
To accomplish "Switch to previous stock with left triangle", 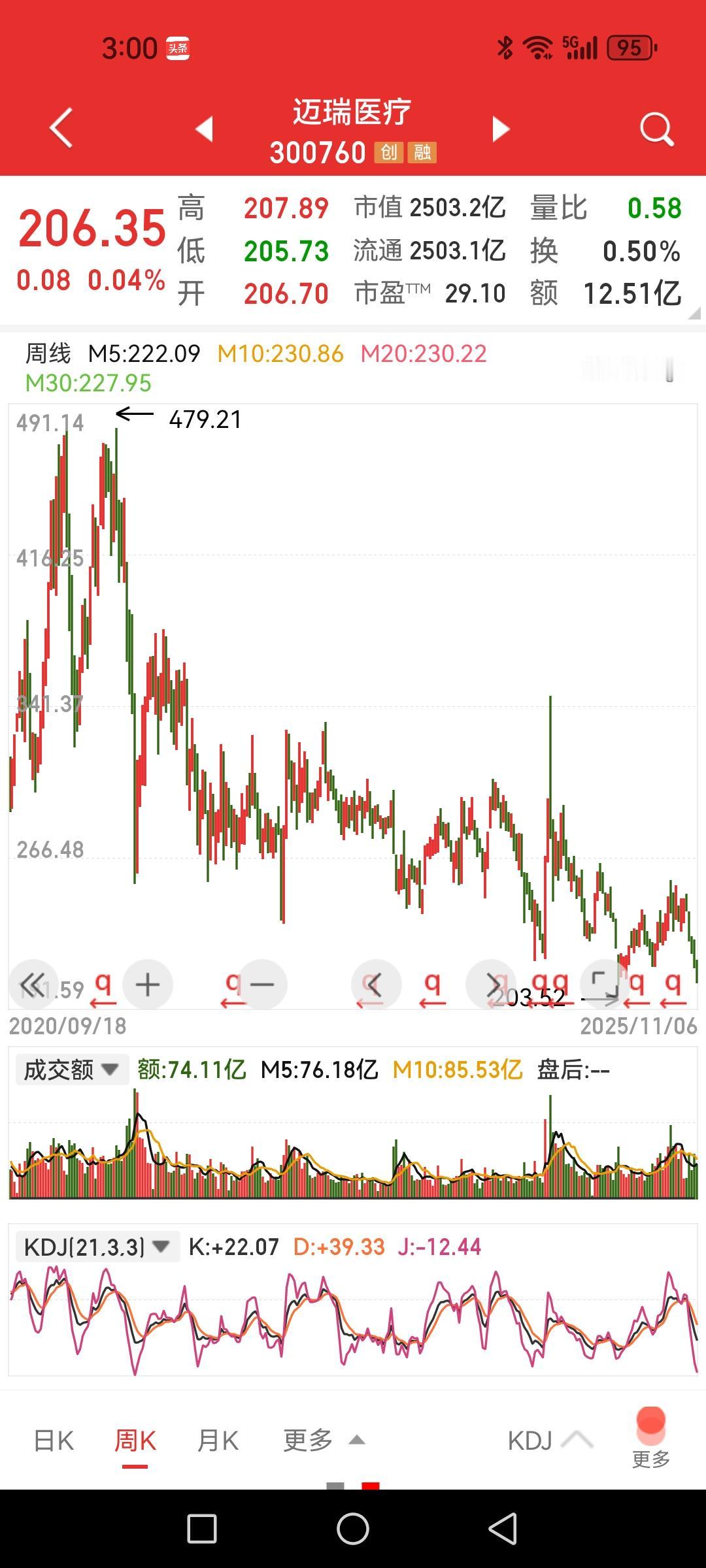I will point(205,129).
